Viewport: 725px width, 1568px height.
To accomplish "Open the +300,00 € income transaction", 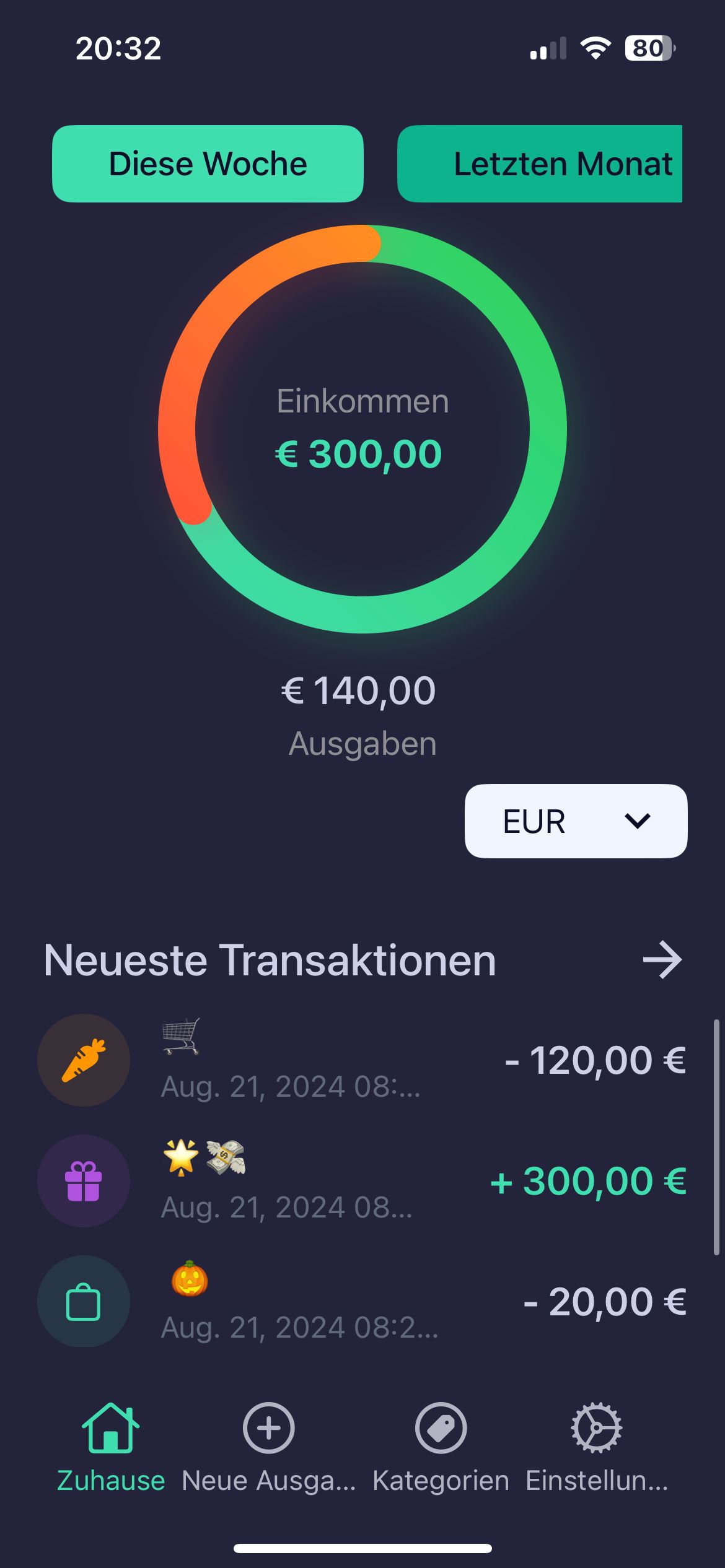I will [x=362, y=1181].
